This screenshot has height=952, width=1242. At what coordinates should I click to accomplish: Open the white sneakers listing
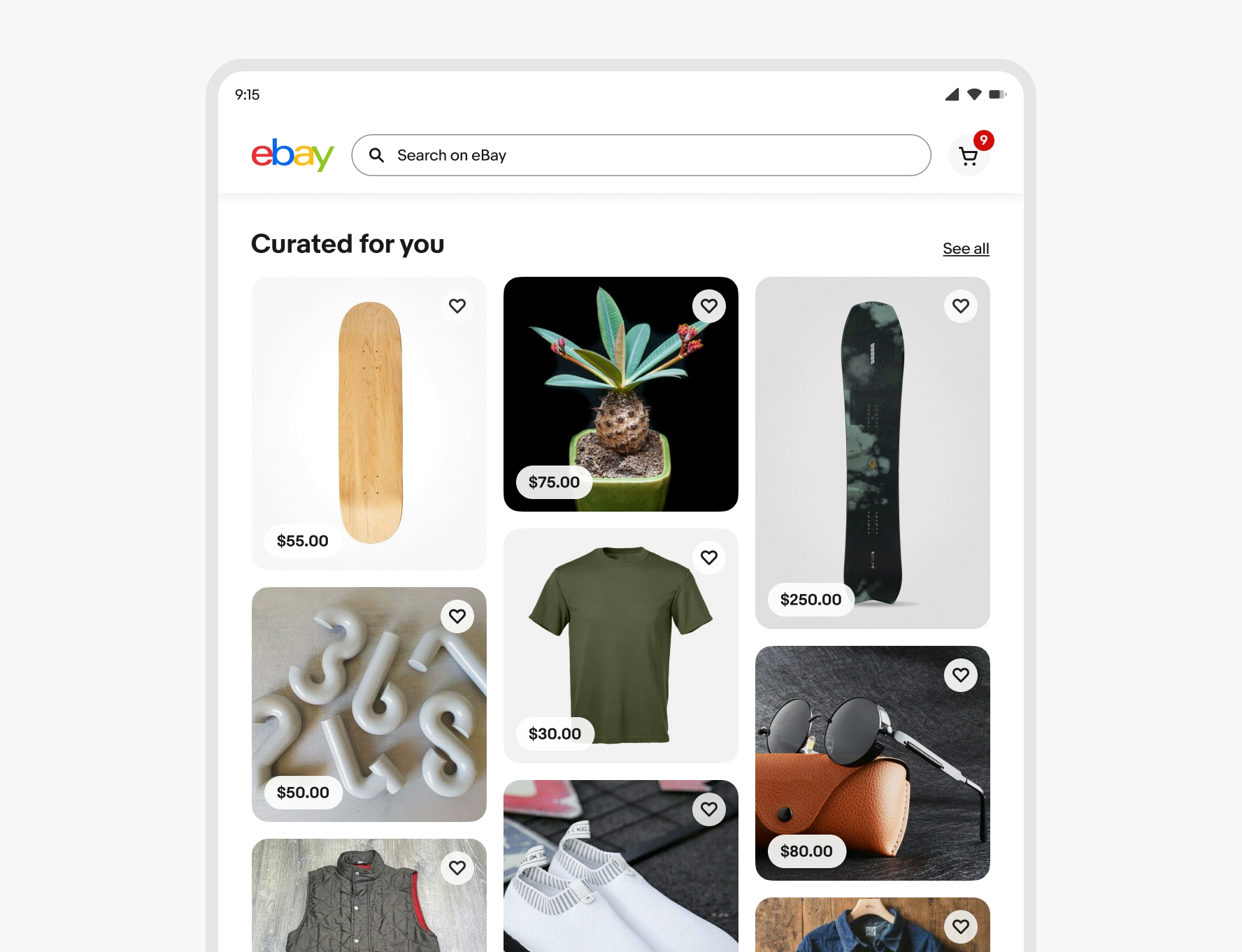(x=620, y=881)
